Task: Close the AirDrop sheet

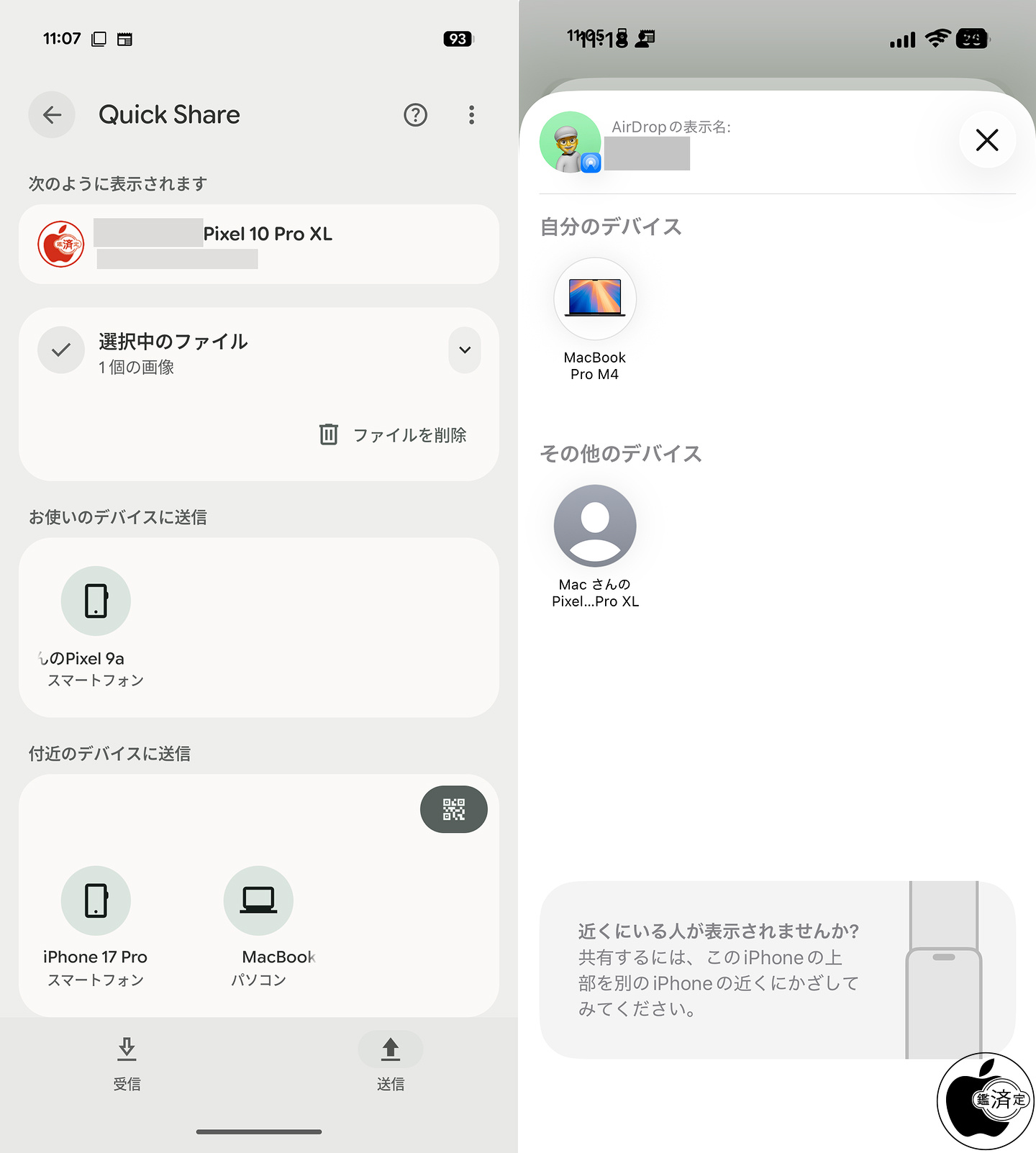Action: coord(987,140)
